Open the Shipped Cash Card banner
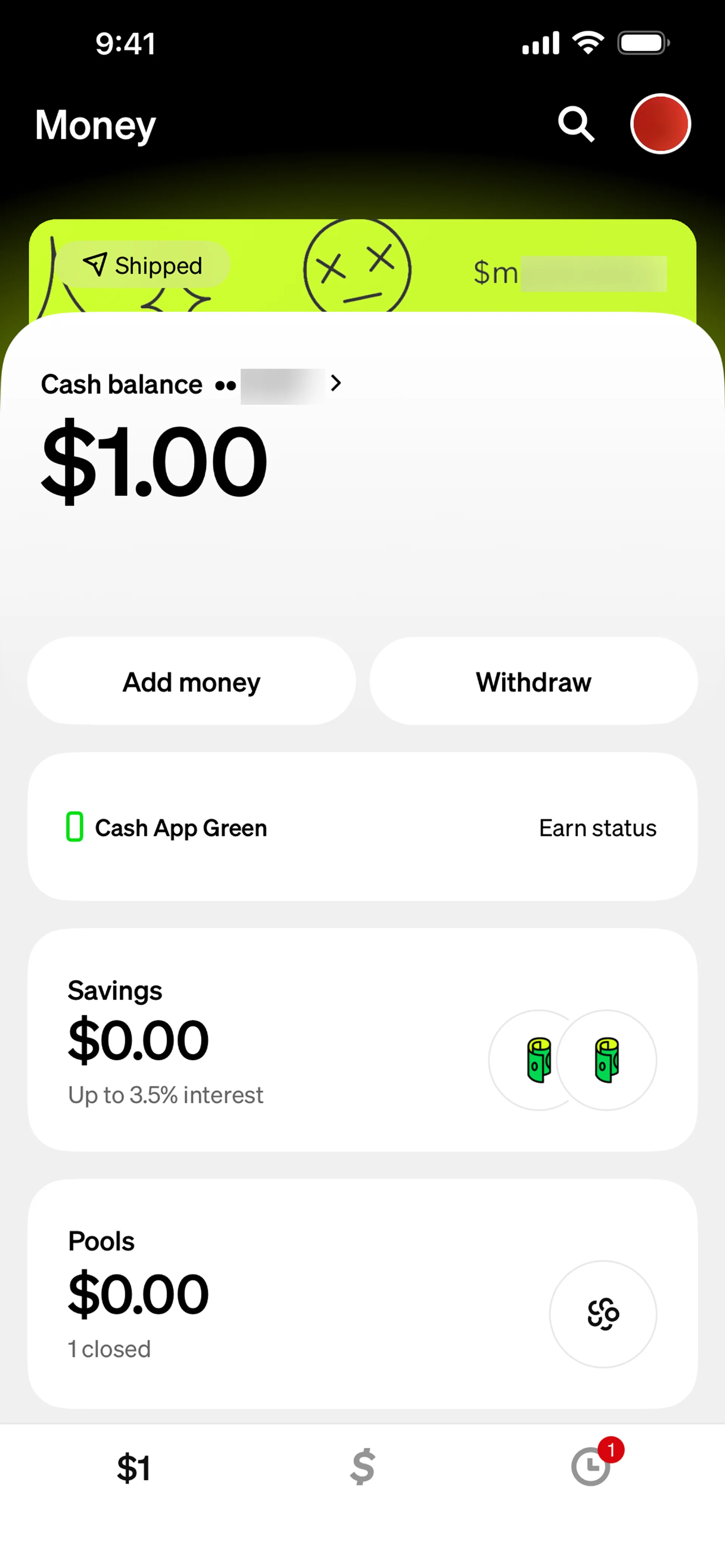Screen dimensions: 725x1568 click(x=362, y=266)
